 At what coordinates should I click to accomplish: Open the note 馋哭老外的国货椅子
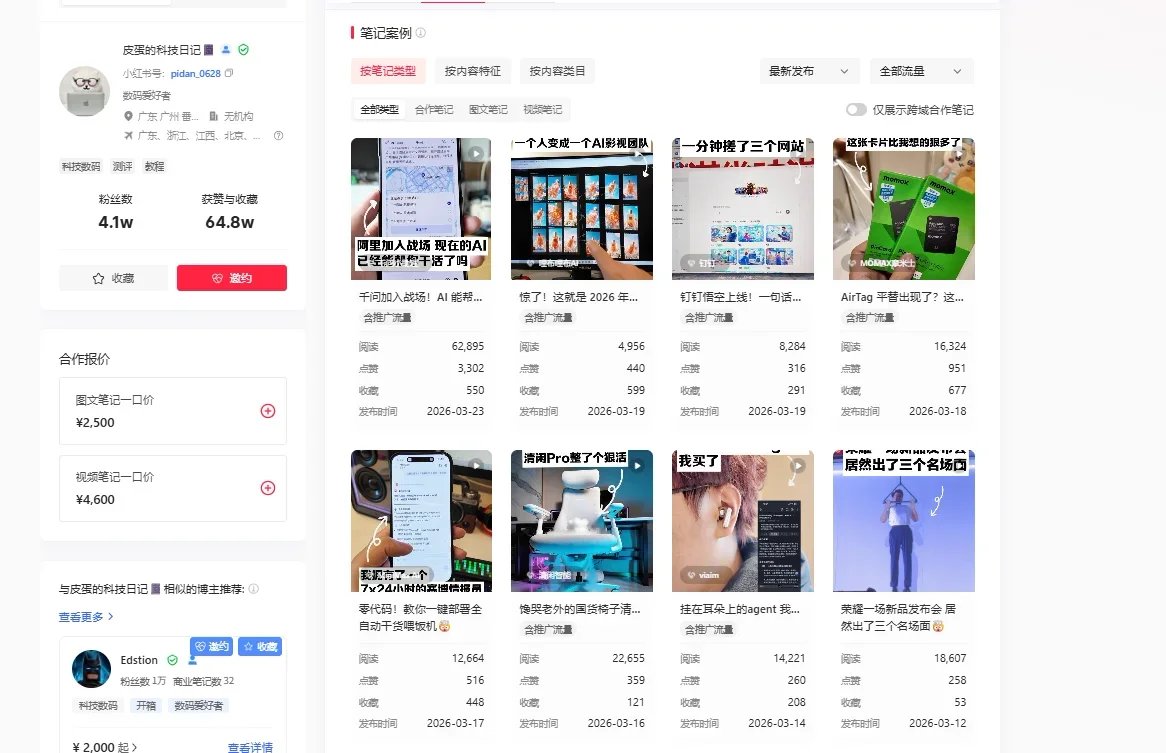point(580,609)
